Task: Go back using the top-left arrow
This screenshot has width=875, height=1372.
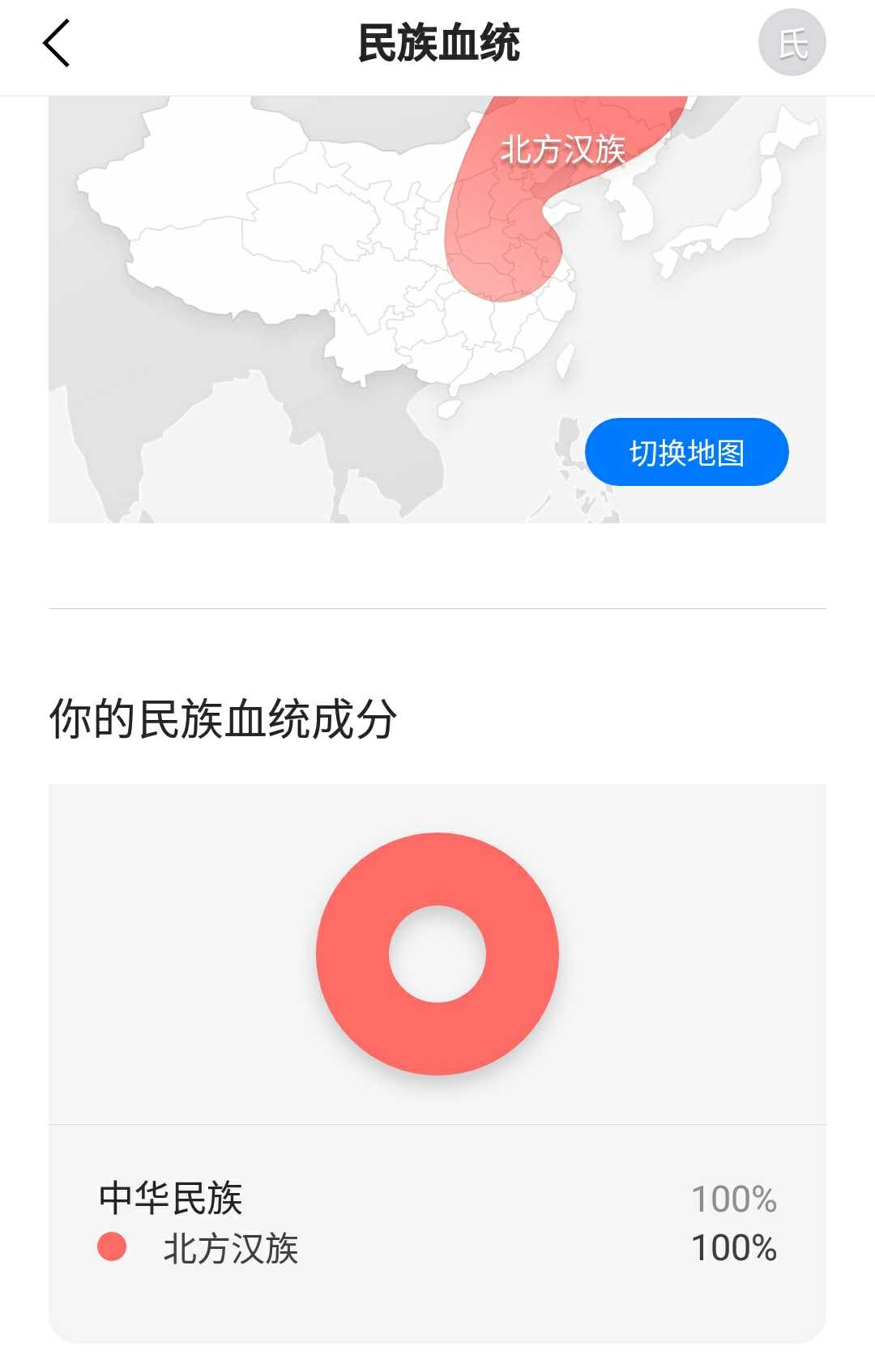Action: 57,44
